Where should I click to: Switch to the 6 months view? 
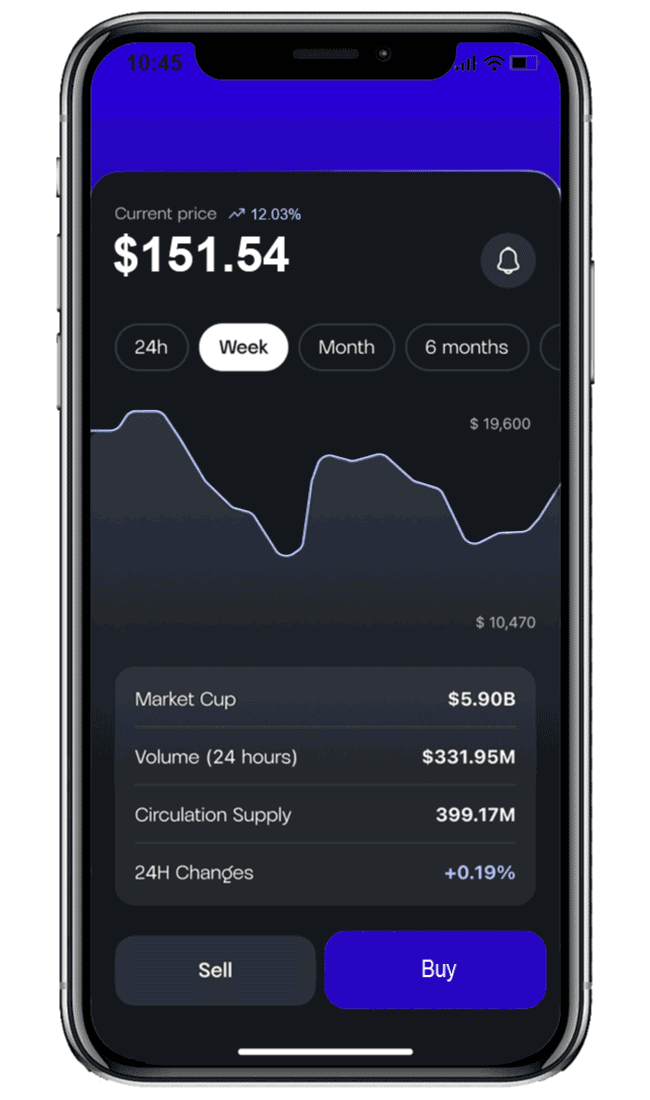(x=466, y=348)
